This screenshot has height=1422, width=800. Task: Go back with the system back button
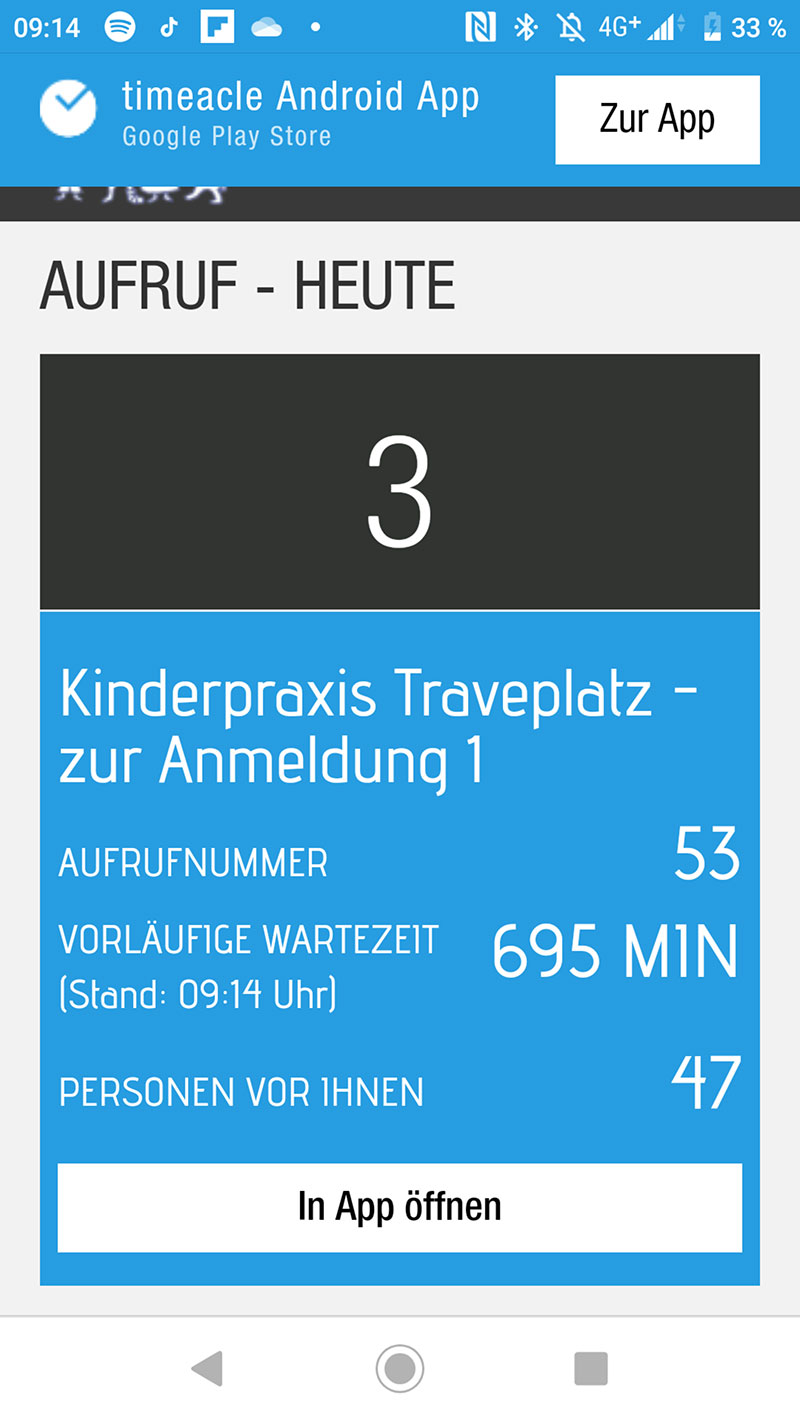pos(207,1368)
